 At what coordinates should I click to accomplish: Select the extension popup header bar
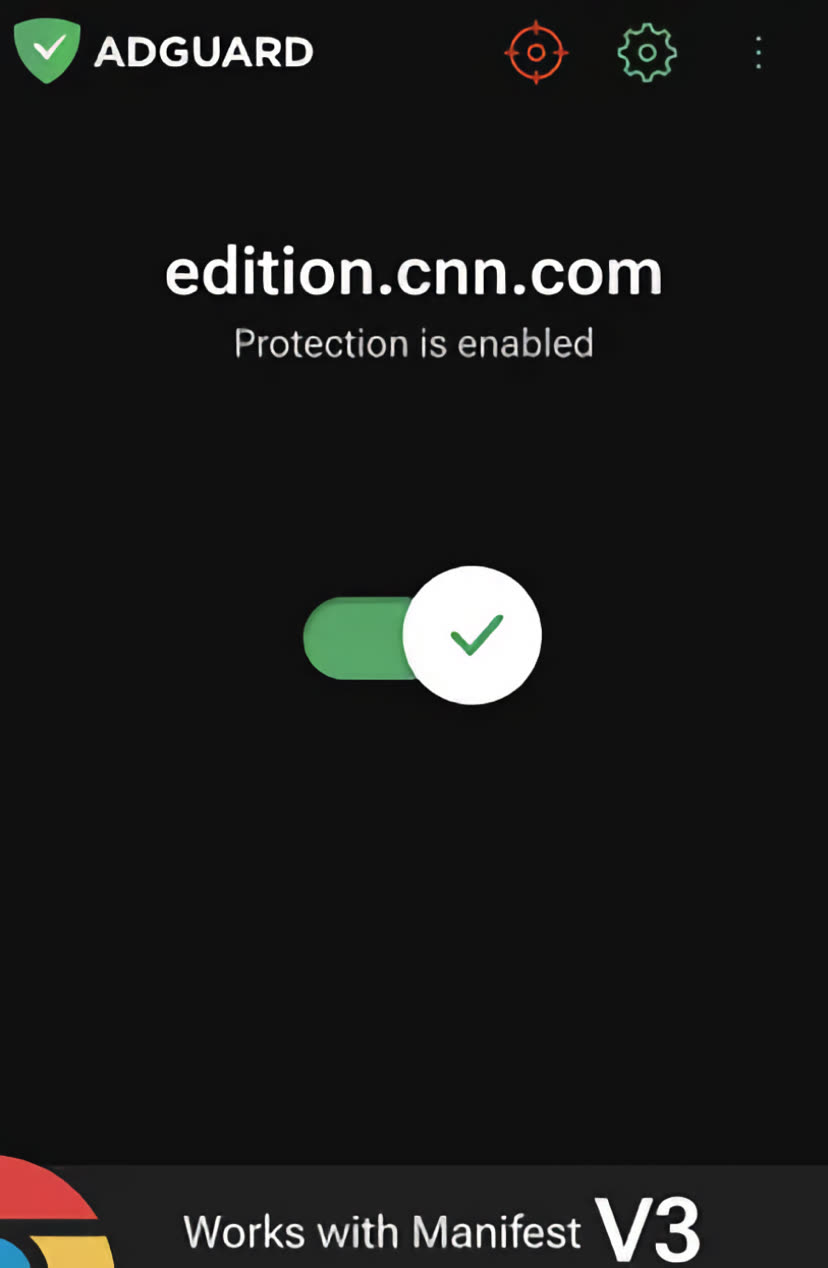coord(414,52)
